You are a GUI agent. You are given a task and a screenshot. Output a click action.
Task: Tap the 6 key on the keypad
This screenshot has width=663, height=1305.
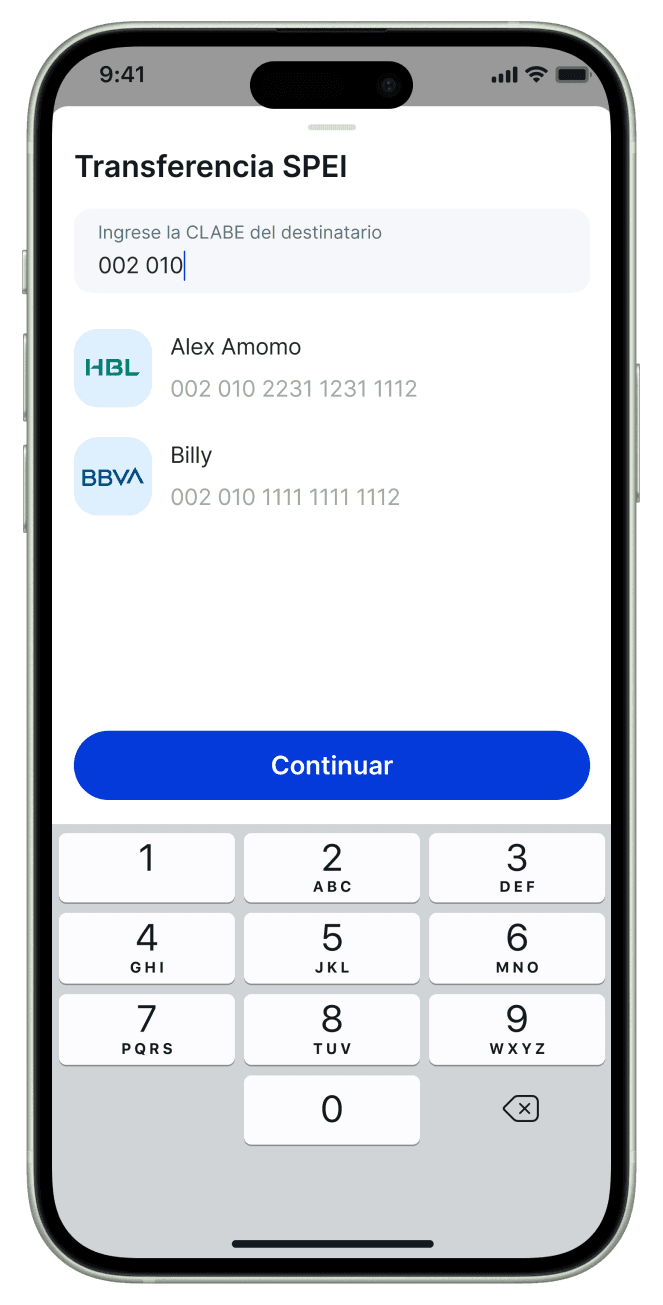click(516, 948)
